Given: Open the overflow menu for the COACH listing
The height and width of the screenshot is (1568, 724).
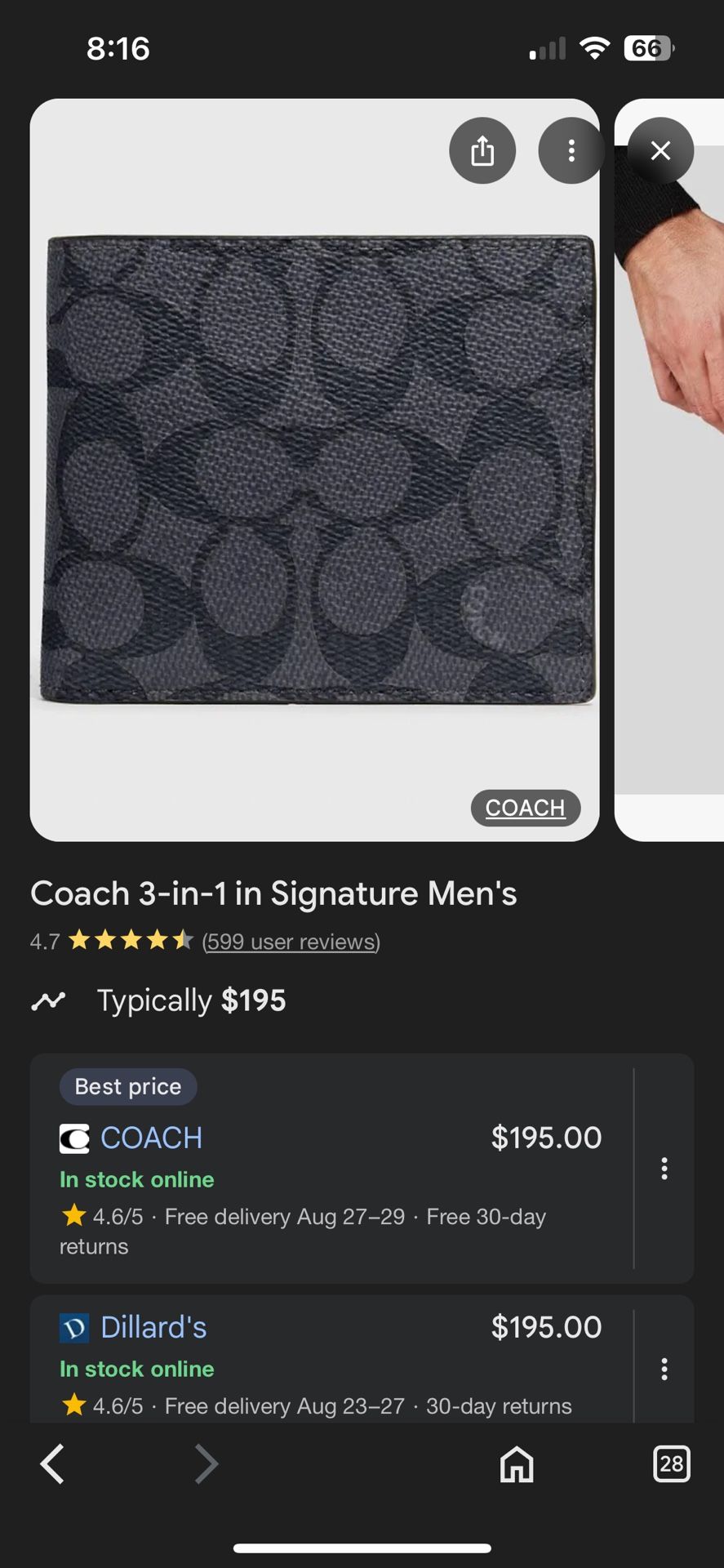Looking at the screenshot, I should pos(664,1168).
